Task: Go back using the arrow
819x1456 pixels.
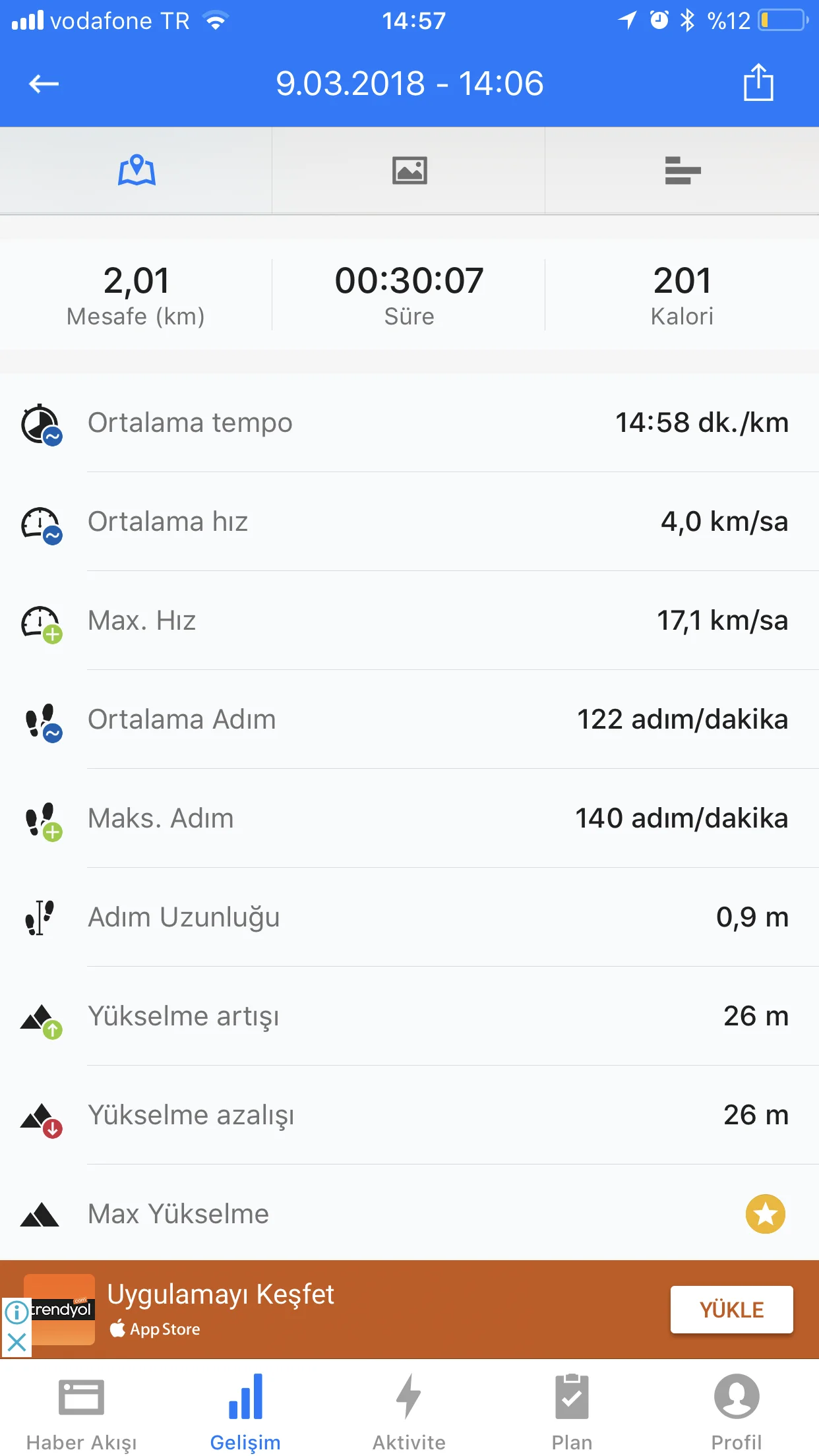Action: tap(44, 84)
